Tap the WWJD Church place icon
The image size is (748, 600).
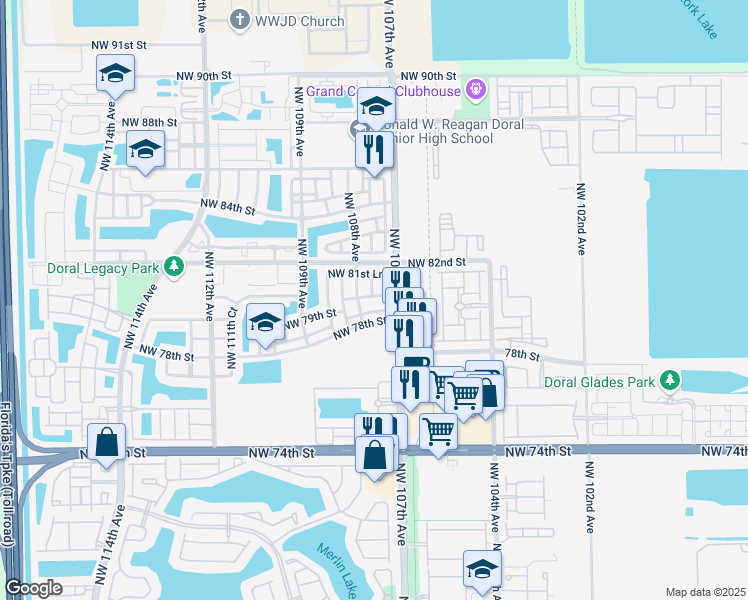(241, 19)
